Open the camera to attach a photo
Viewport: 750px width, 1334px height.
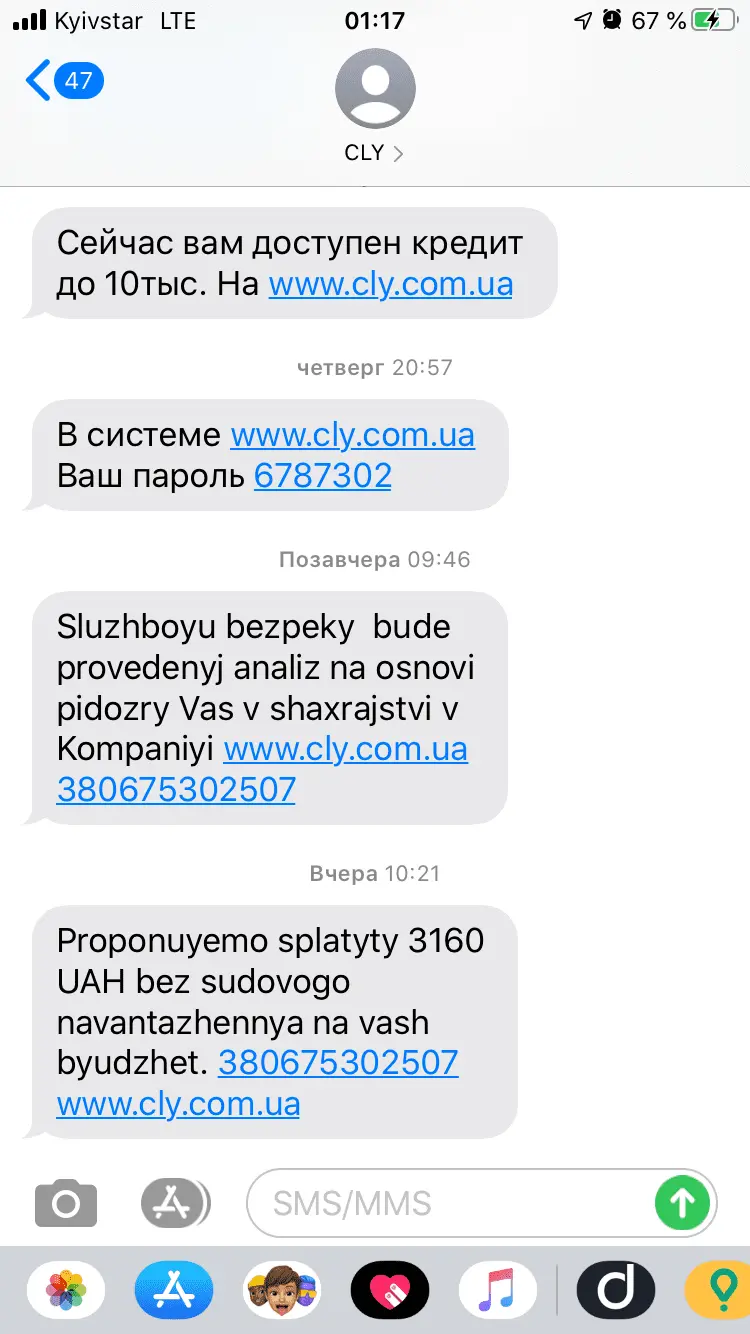(x=66, y=1203)
